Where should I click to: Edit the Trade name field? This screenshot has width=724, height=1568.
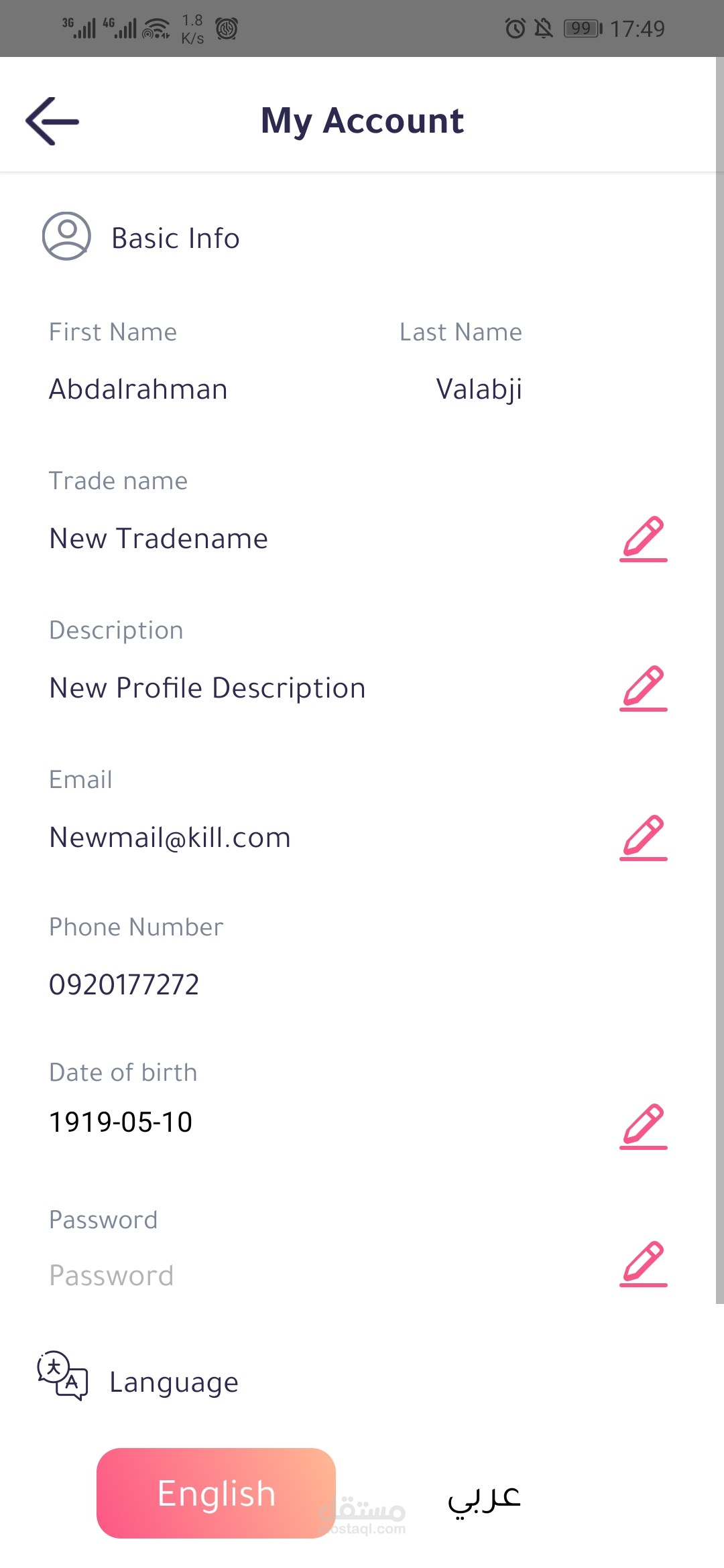coord(643,539)
